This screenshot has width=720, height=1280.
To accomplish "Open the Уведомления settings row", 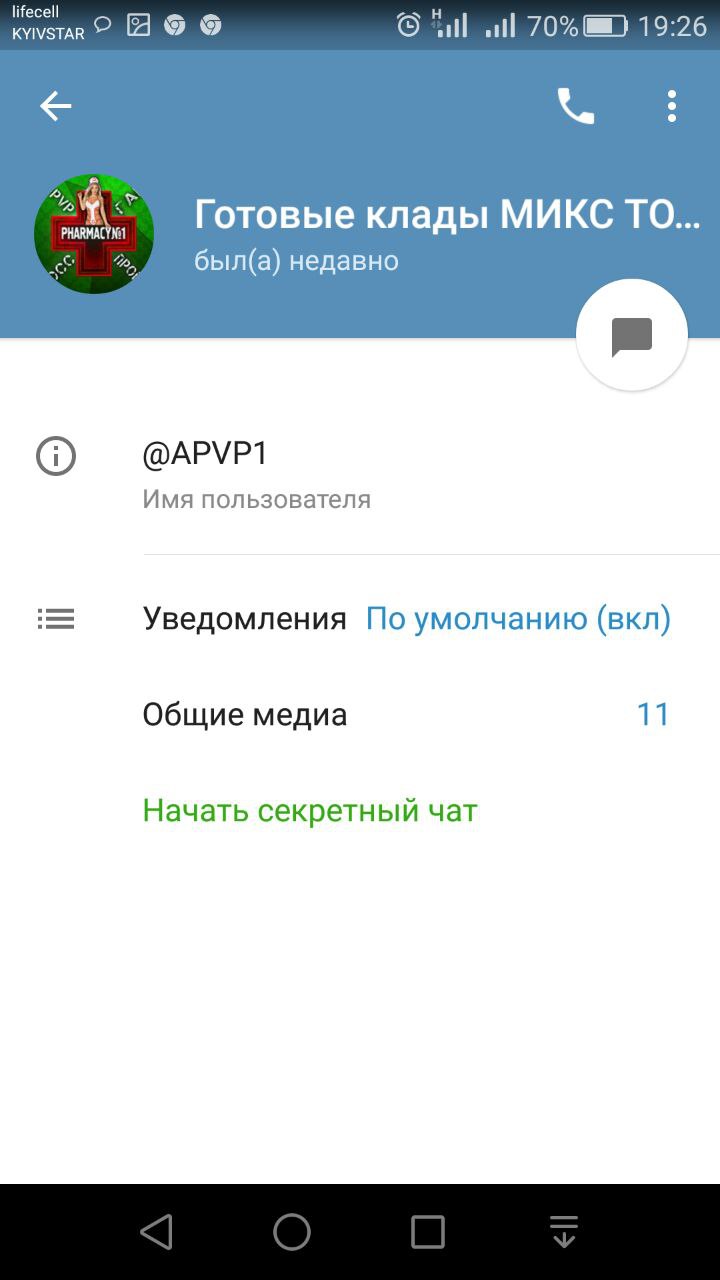I will (360, 619).
